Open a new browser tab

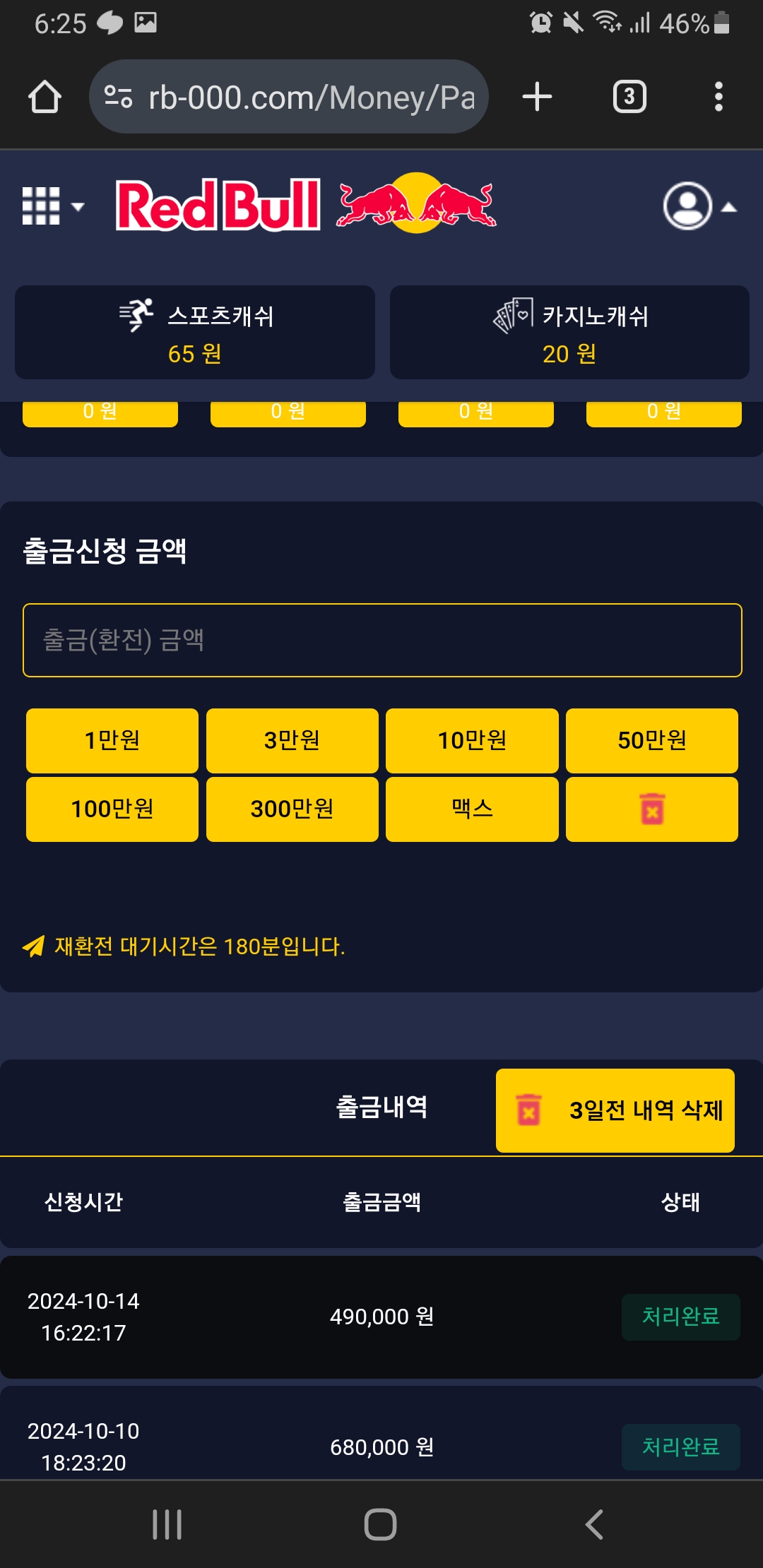coord(537,97)
